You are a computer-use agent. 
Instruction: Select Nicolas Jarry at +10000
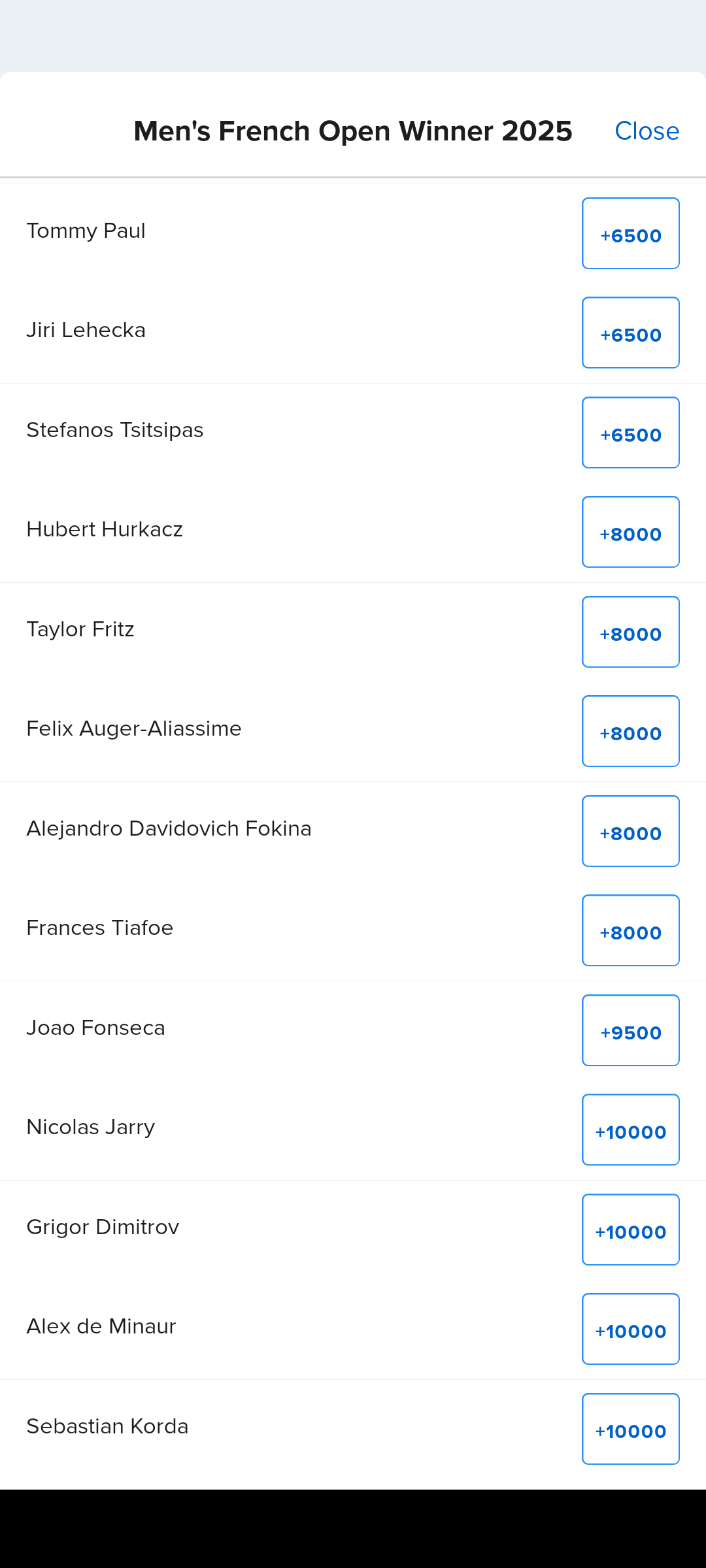pos(631,1130)
